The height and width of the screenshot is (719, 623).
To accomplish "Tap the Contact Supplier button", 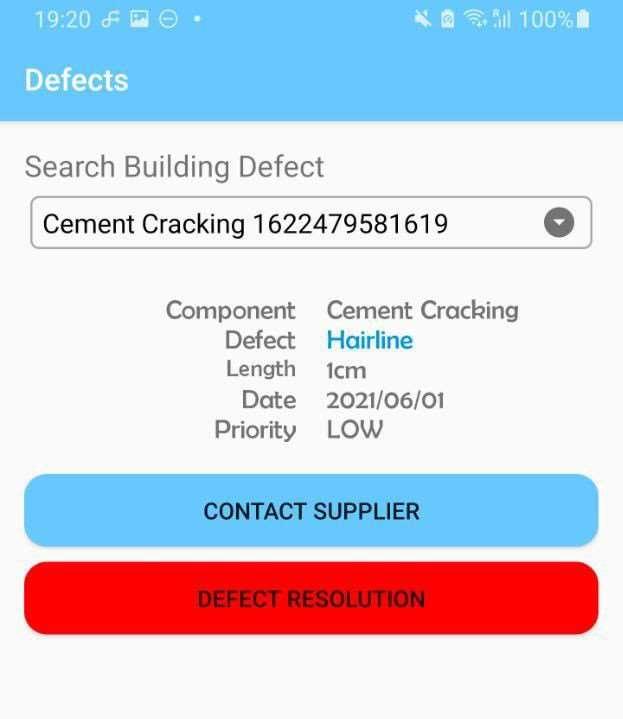I will (311, 511).
